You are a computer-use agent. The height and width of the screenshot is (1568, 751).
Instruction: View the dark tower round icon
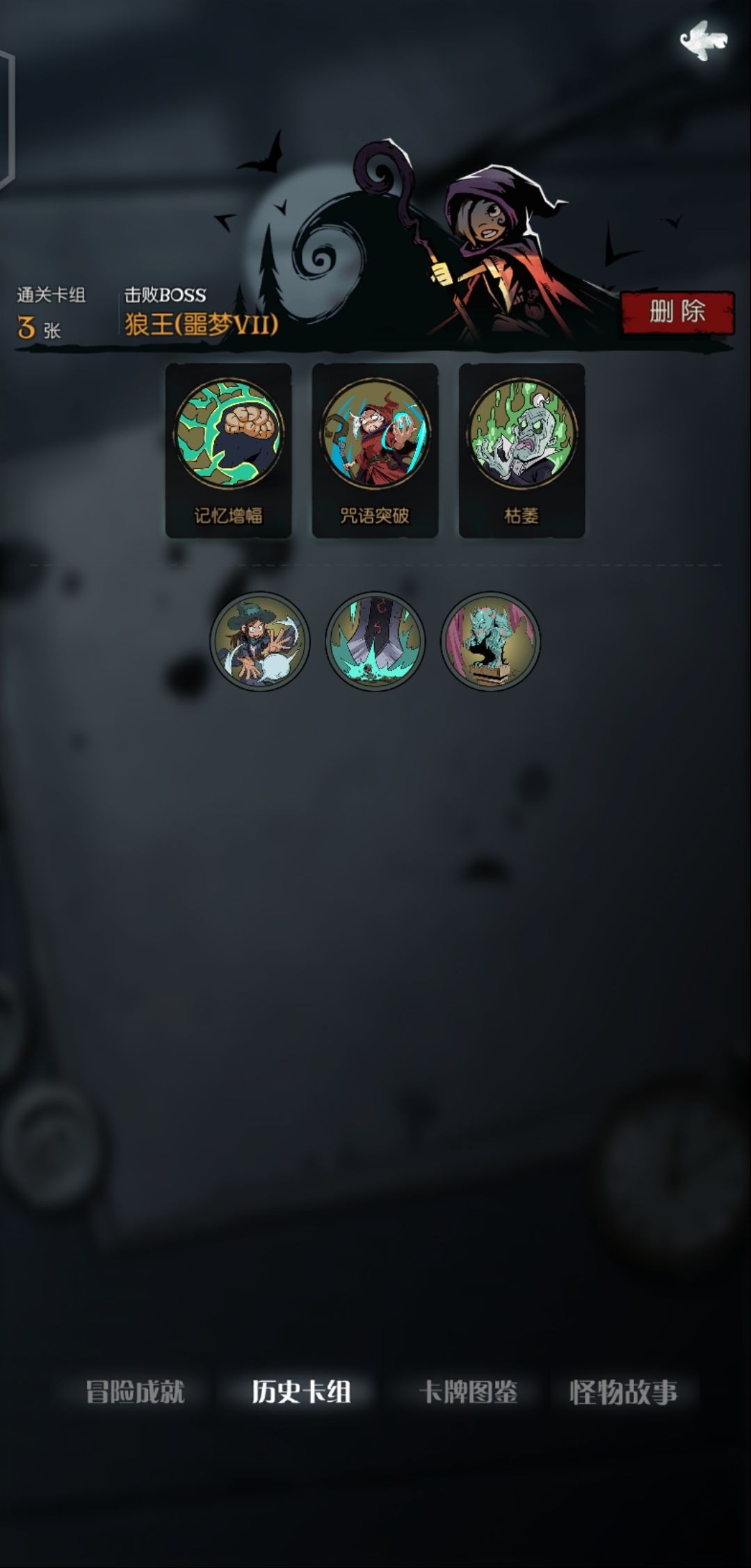click(x=375, y=641)
